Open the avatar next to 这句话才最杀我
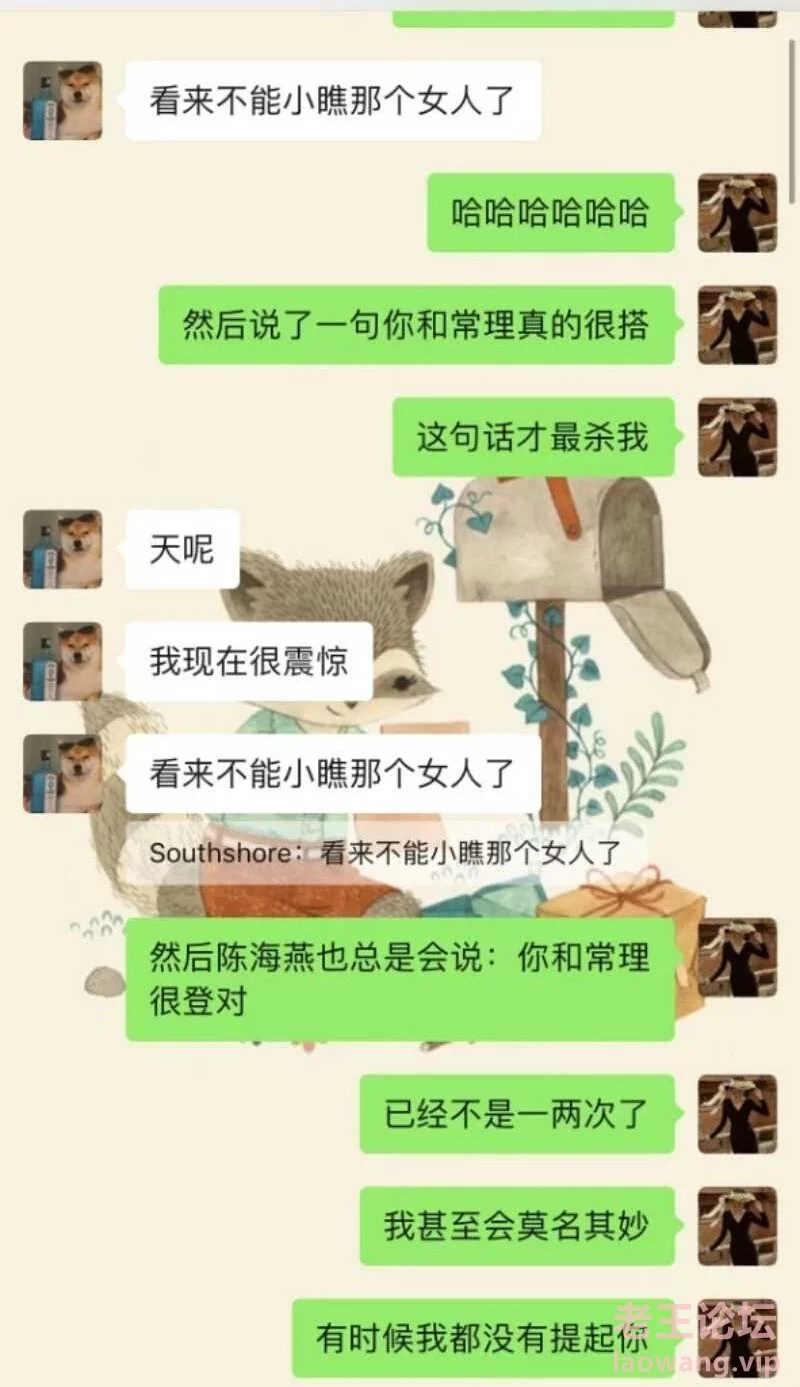Screen dimensions: 800x1387 [737, 437]
